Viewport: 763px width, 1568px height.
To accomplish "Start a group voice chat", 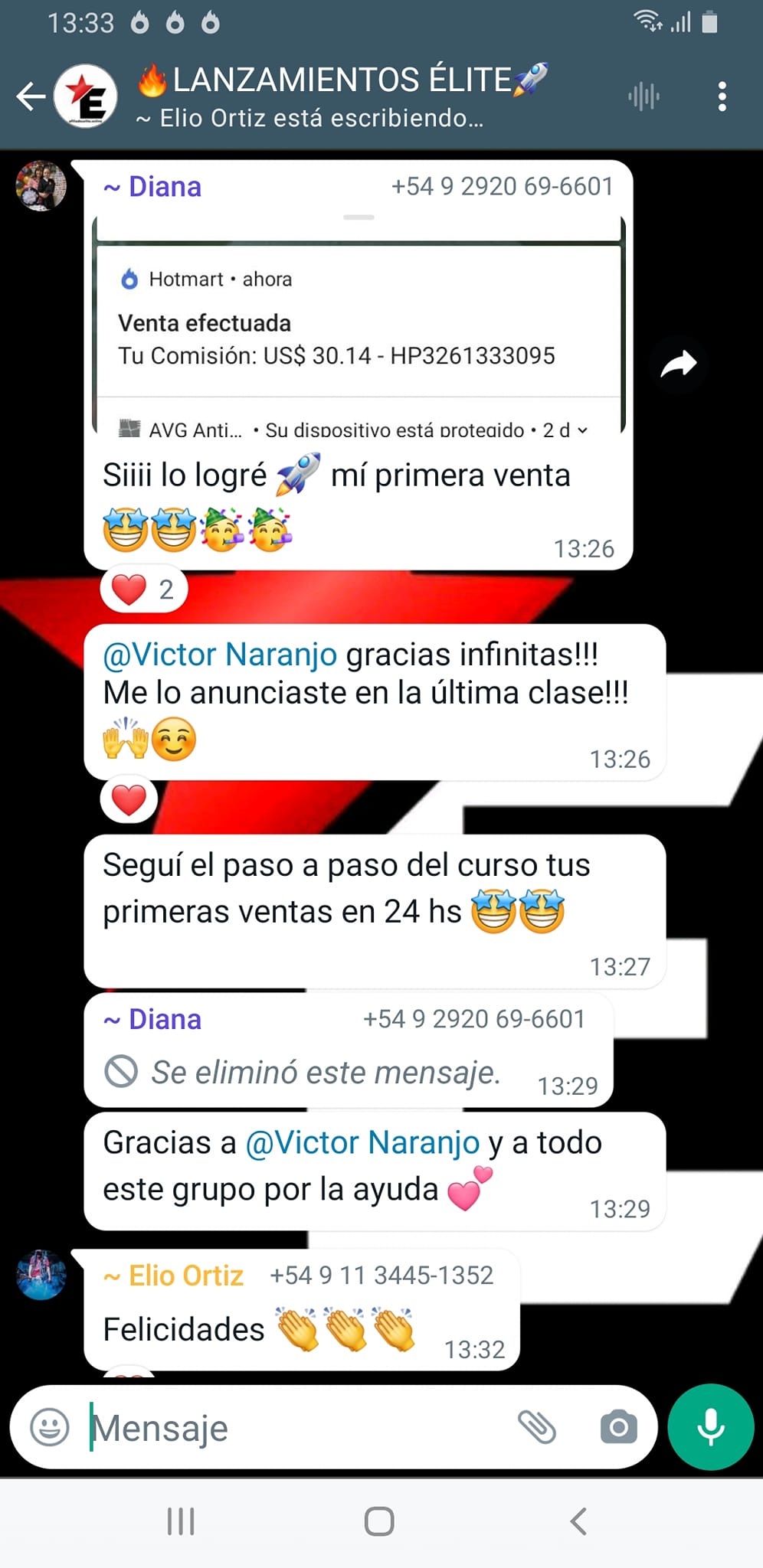I will pyautogui.click(x=643, y=96).
